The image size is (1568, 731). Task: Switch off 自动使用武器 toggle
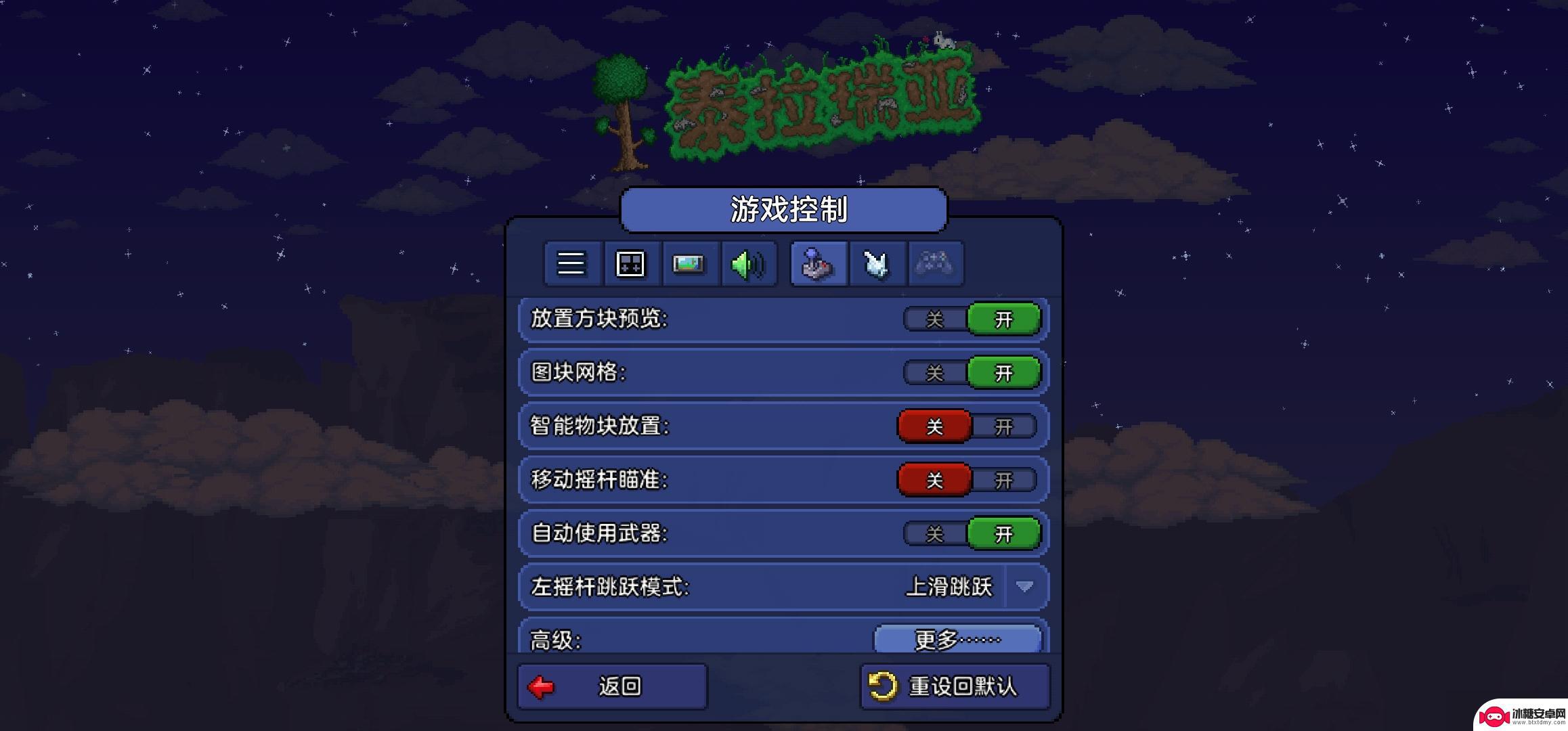(x=934, y=534)
